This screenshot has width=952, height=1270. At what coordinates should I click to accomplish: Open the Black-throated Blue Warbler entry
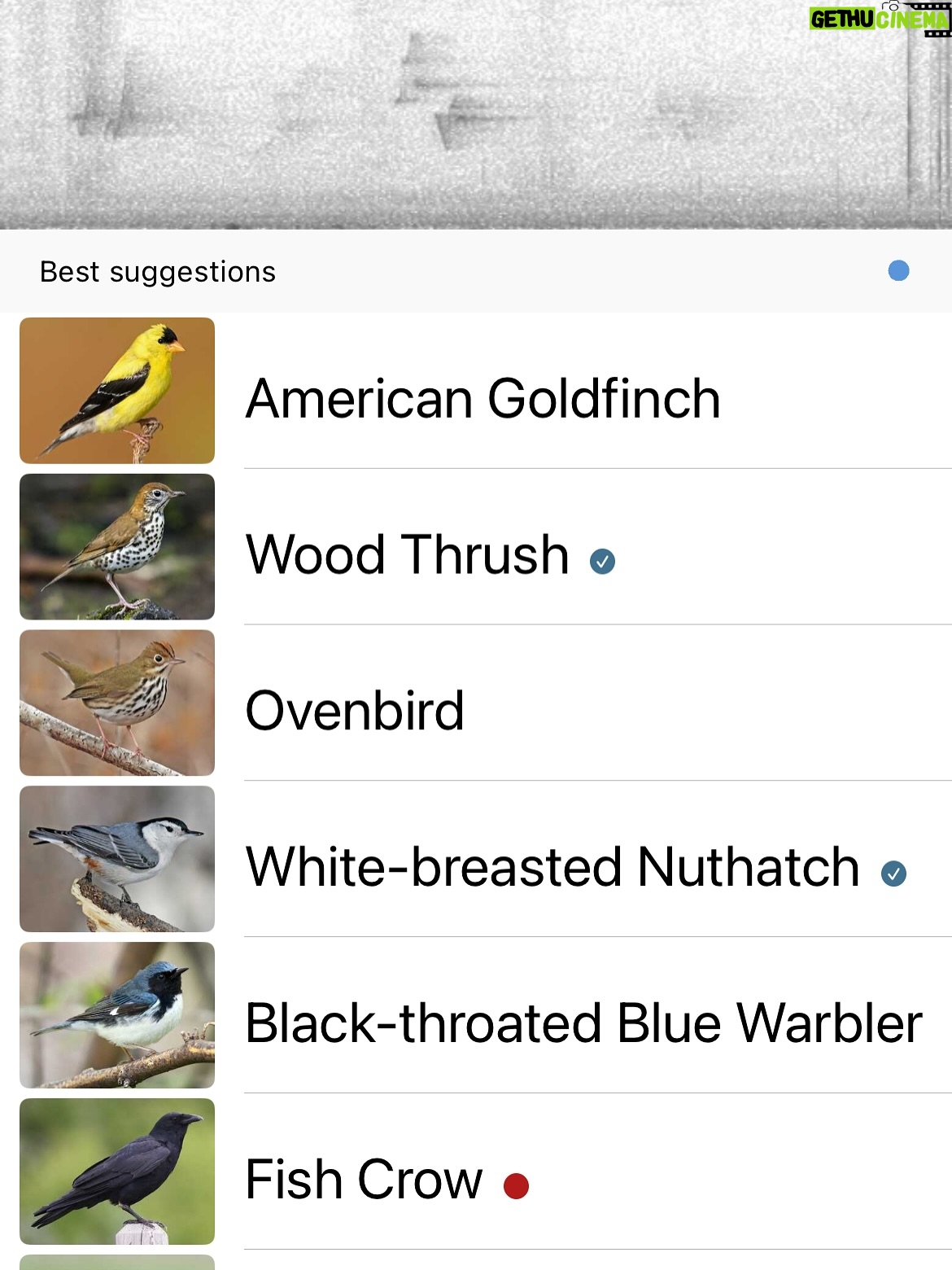point(476,1016)
